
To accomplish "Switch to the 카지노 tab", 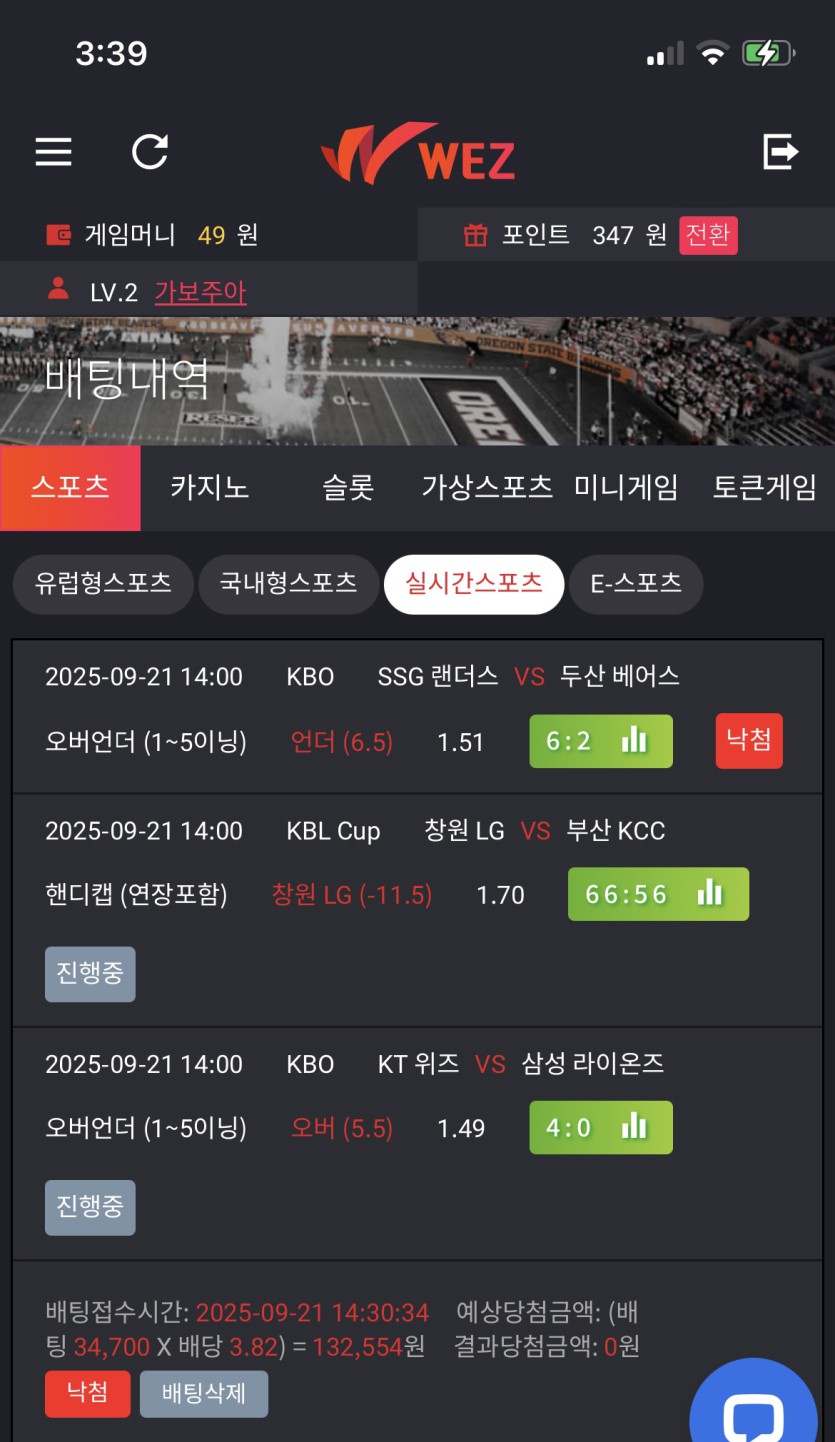I will pyautogui.click(x=209, y=488).
